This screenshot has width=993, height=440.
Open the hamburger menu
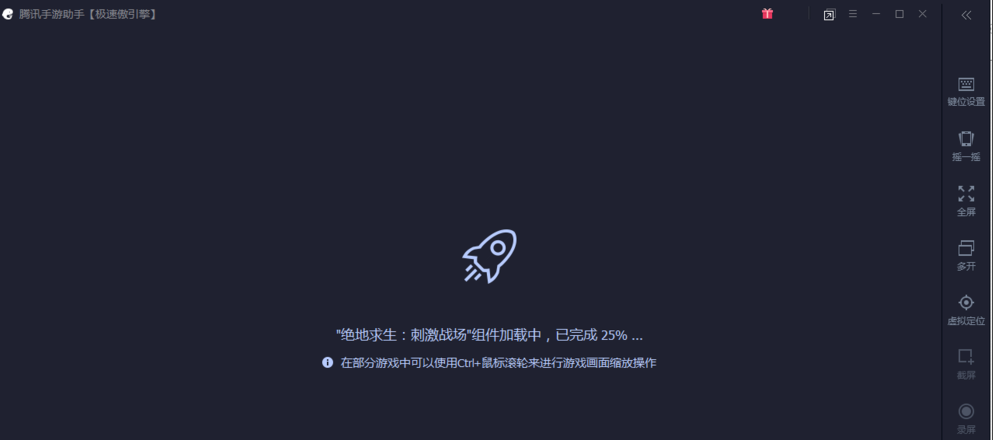pyautogui.click(x=853, y=14)
